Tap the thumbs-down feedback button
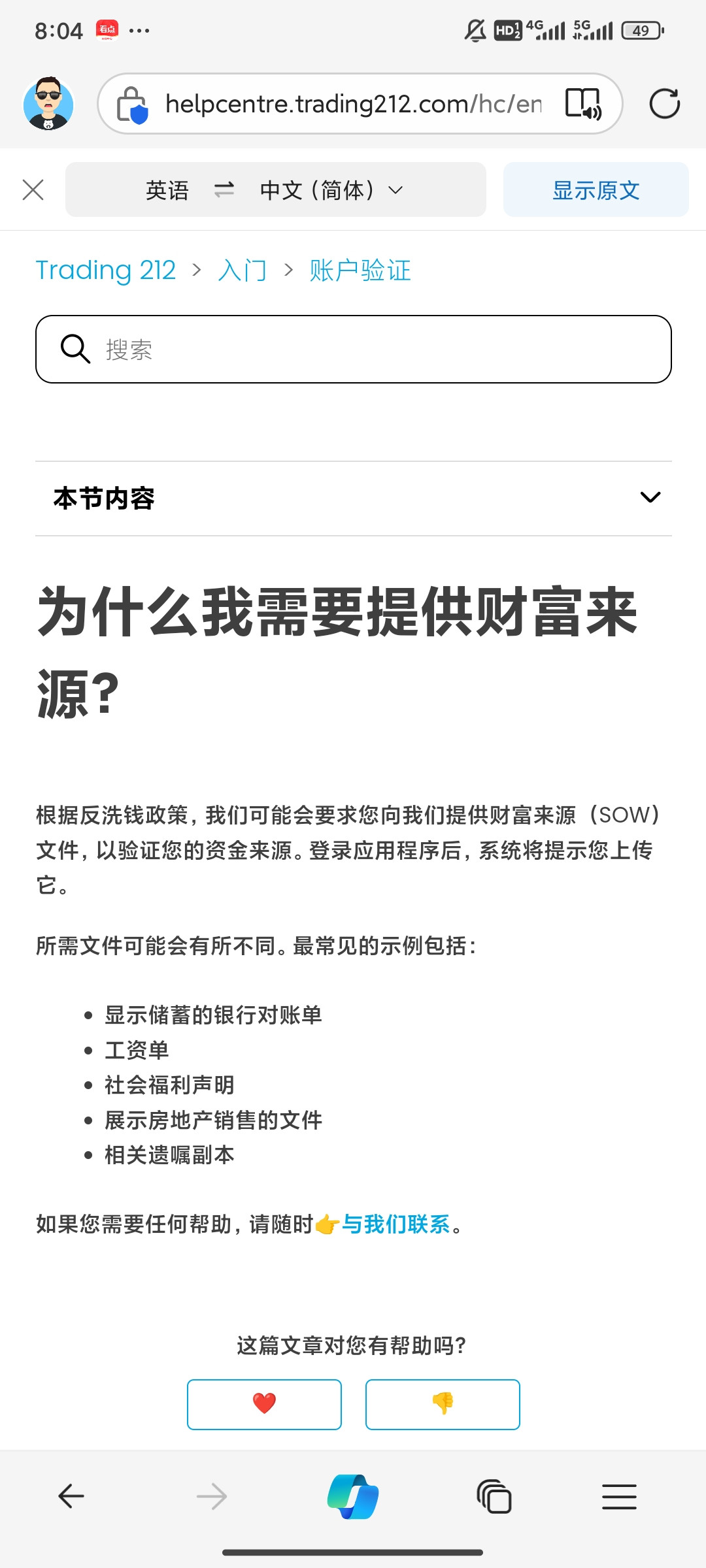706x1568 pixels. click(443, 1404)
